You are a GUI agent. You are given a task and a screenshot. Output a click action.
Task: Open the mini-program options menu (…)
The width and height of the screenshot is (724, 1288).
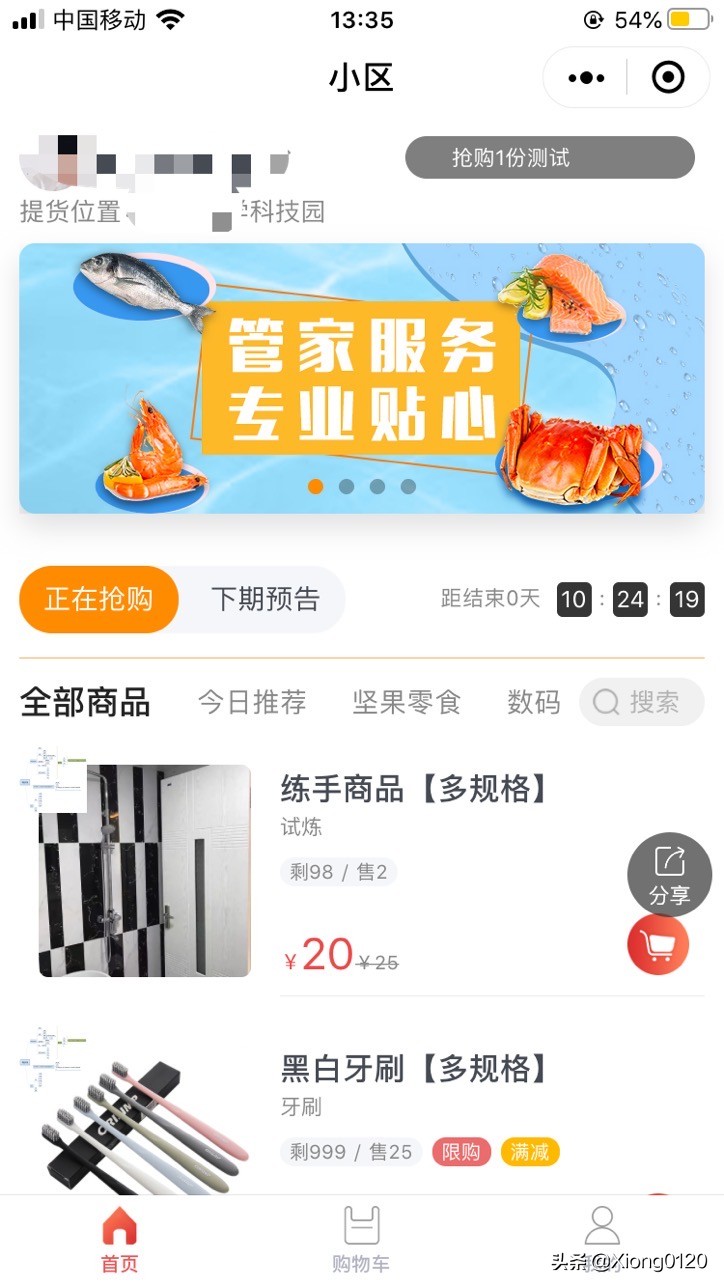(586, 77)
